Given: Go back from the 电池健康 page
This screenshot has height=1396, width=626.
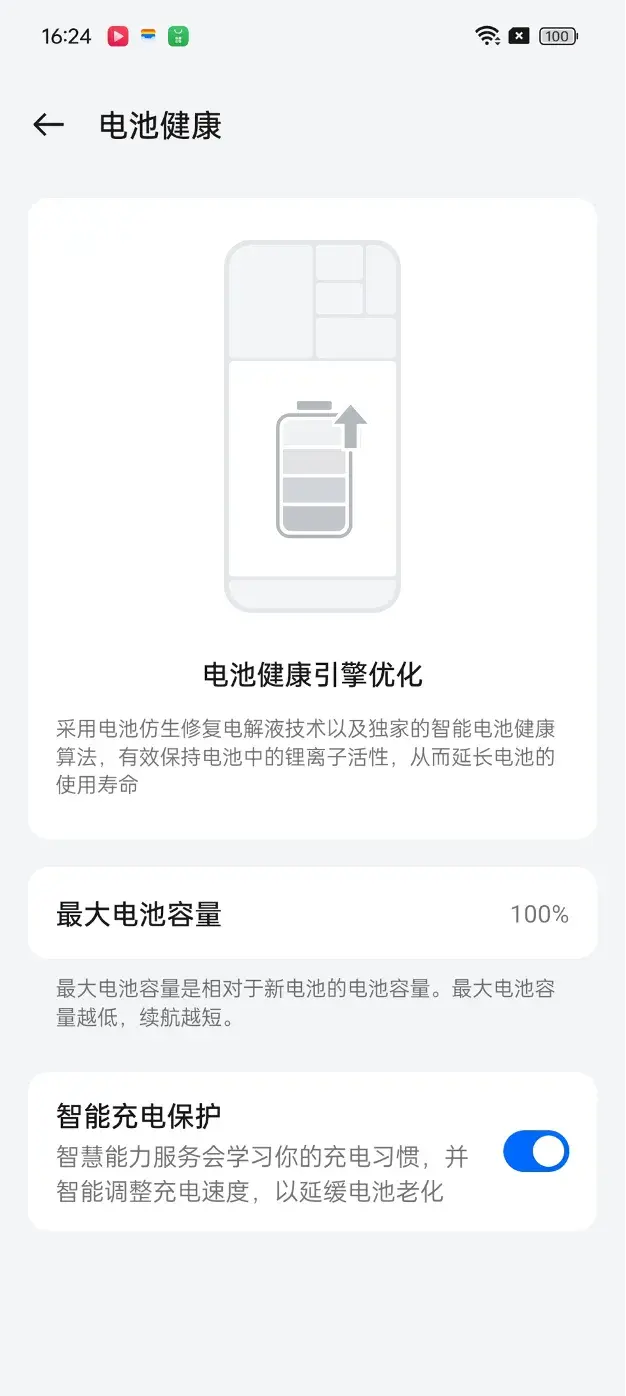Looking at the screenshot, I should click(48, 125).
